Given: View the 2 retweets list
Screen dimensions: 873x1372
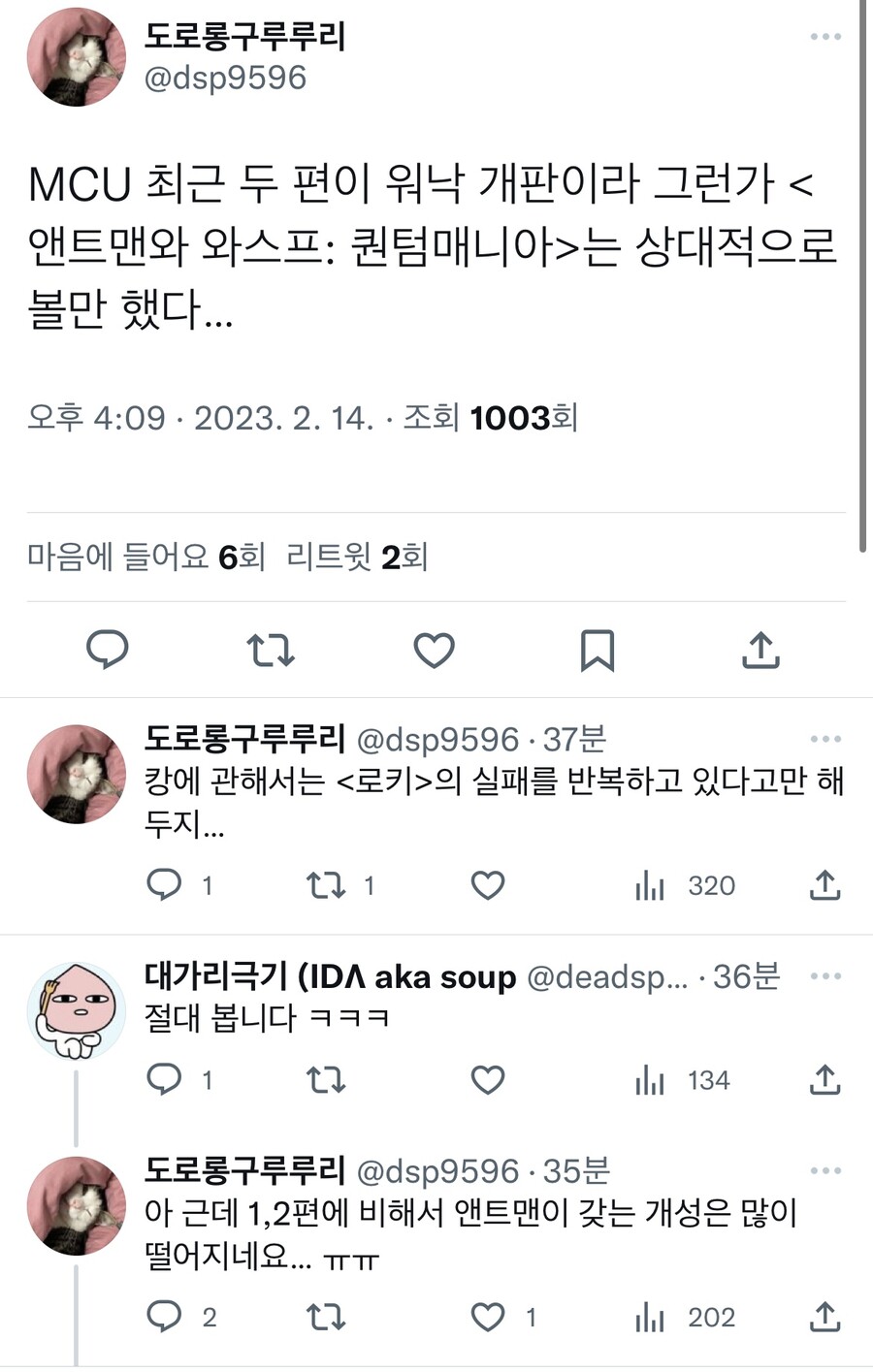Looking at the screenshot, I should (357, 557).
